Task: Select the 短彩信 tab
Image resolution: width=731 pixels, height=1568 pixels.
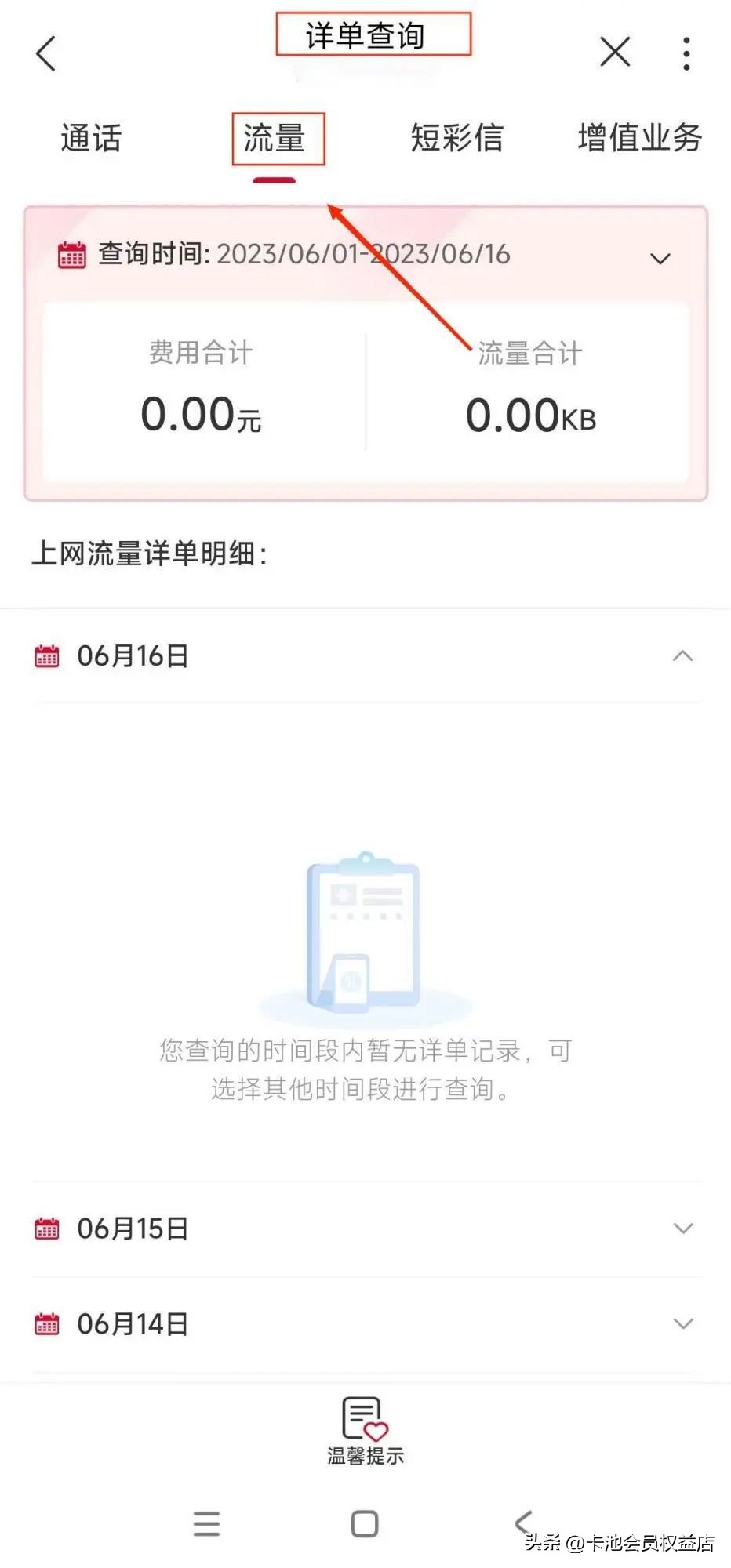Action: pos(457,138)
